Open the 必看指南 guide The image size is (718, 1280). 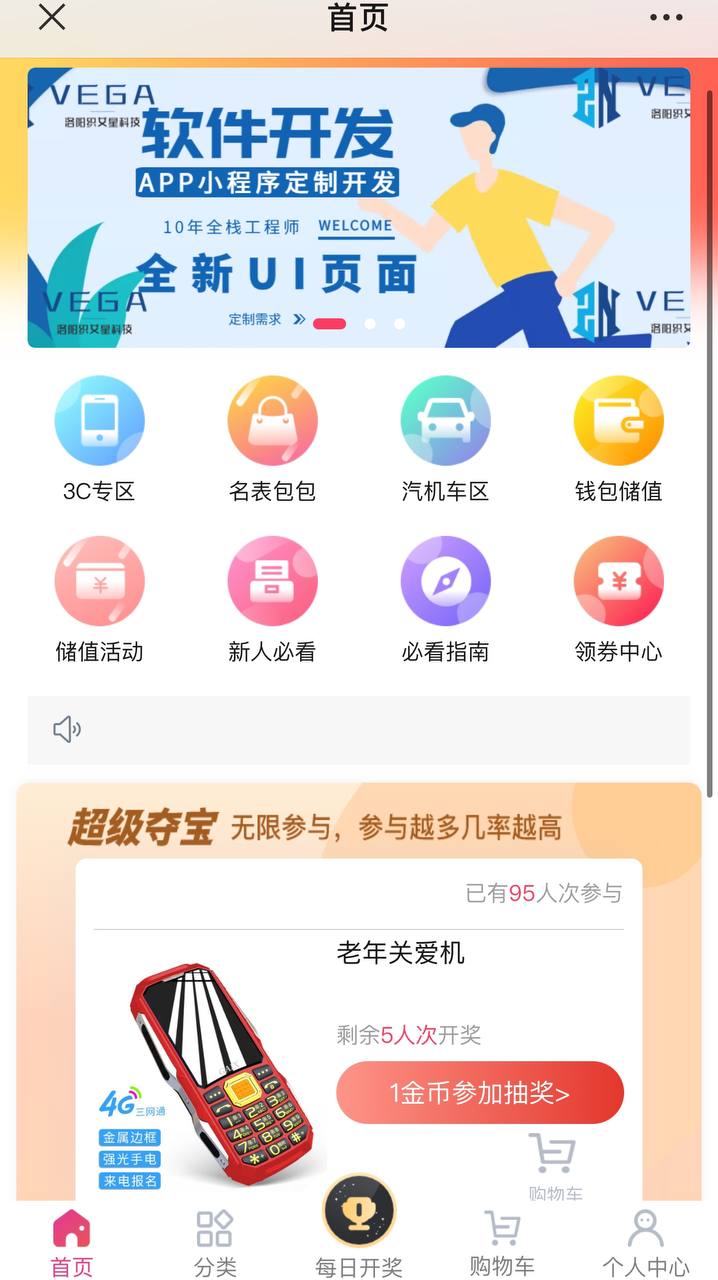[x=445, y=581]
